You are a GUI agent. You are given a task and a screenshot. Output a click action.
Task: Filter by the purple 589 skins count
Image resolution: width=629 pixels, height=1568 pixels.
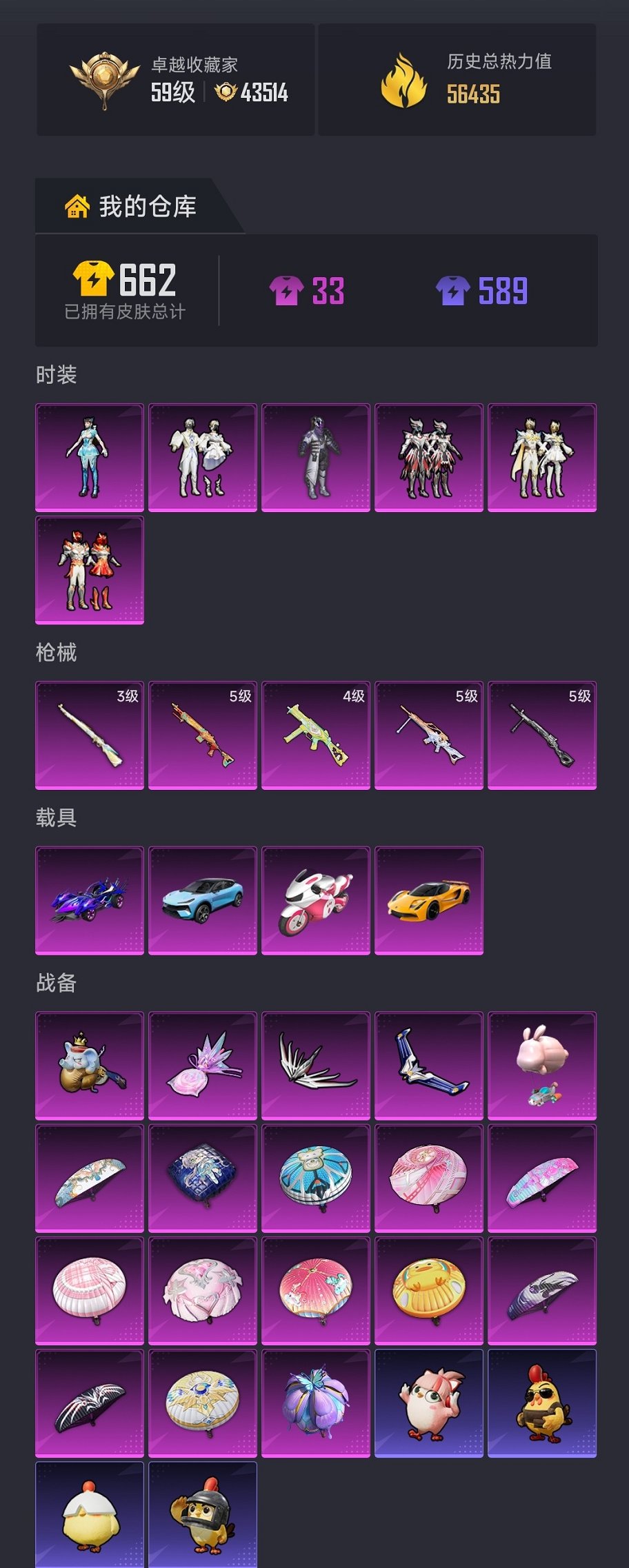click(482, 291)
